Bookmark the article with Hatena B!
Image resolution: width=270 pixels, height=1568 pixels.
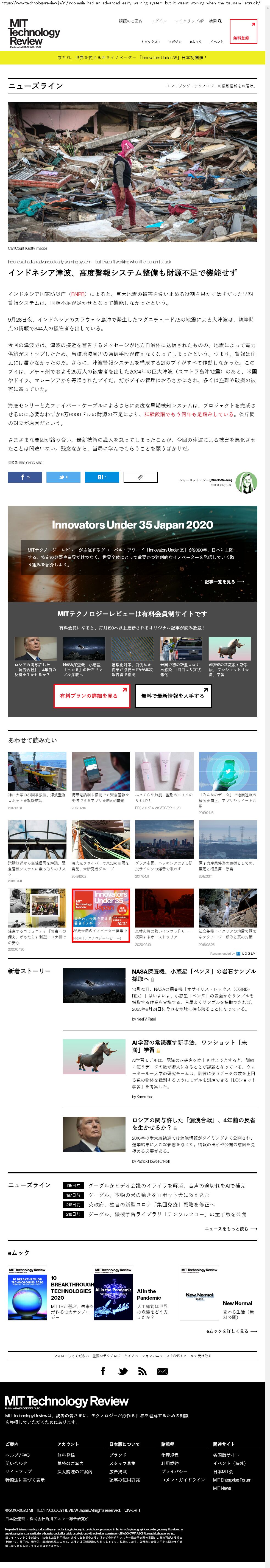click(x=102, y=477)
